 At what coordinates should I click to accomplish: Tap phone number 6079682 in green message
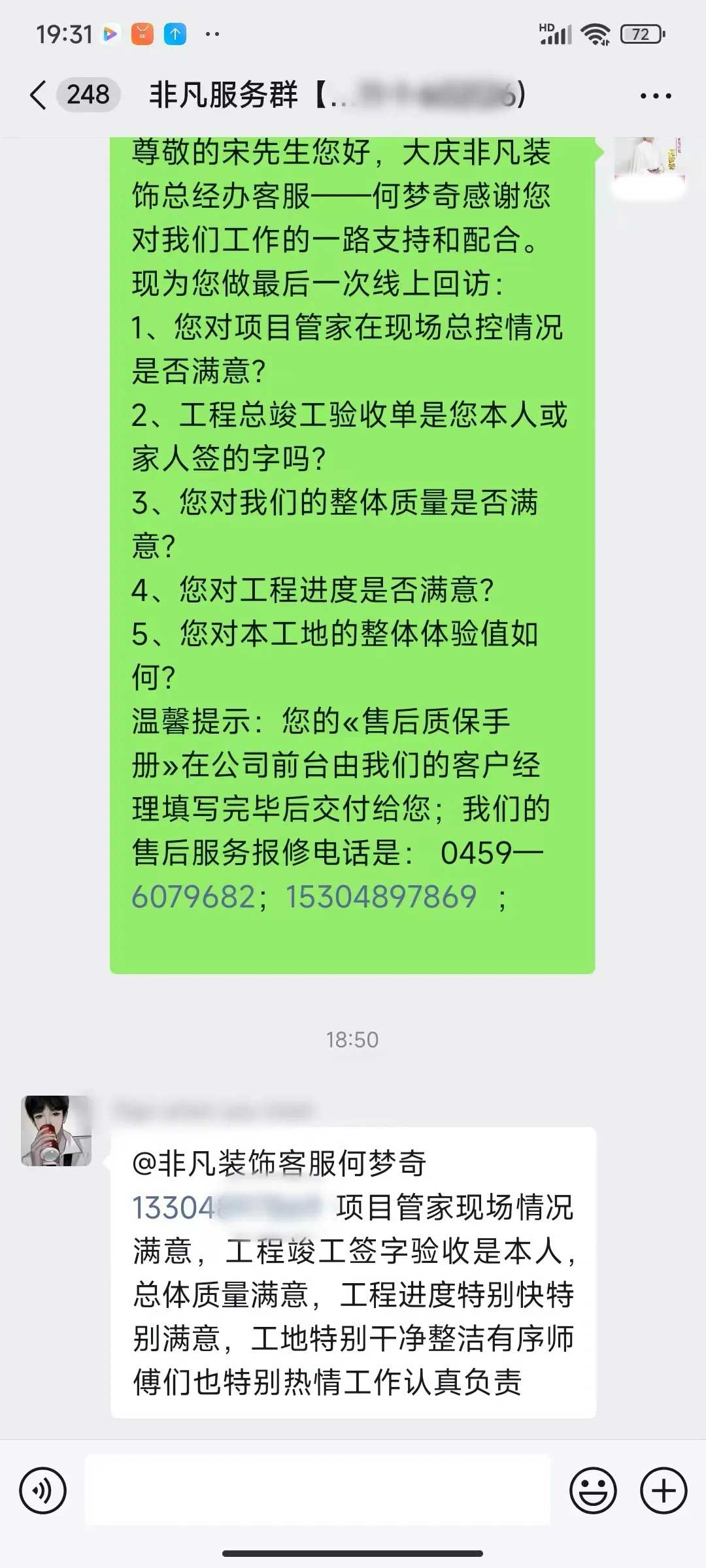(x=193, y=897)
